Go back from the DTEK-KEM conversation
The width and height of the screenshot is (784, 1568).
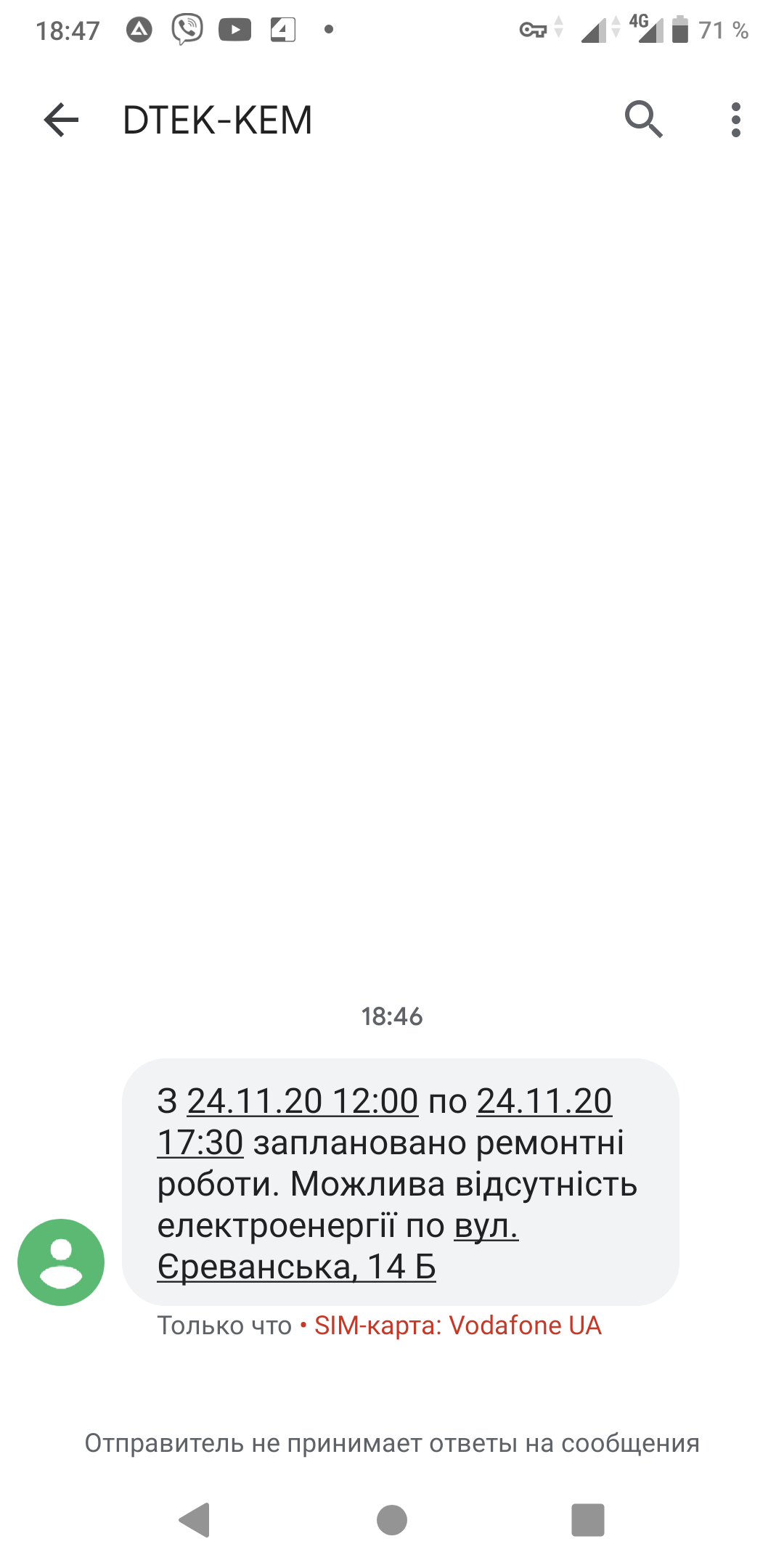[x=61, y=120]
